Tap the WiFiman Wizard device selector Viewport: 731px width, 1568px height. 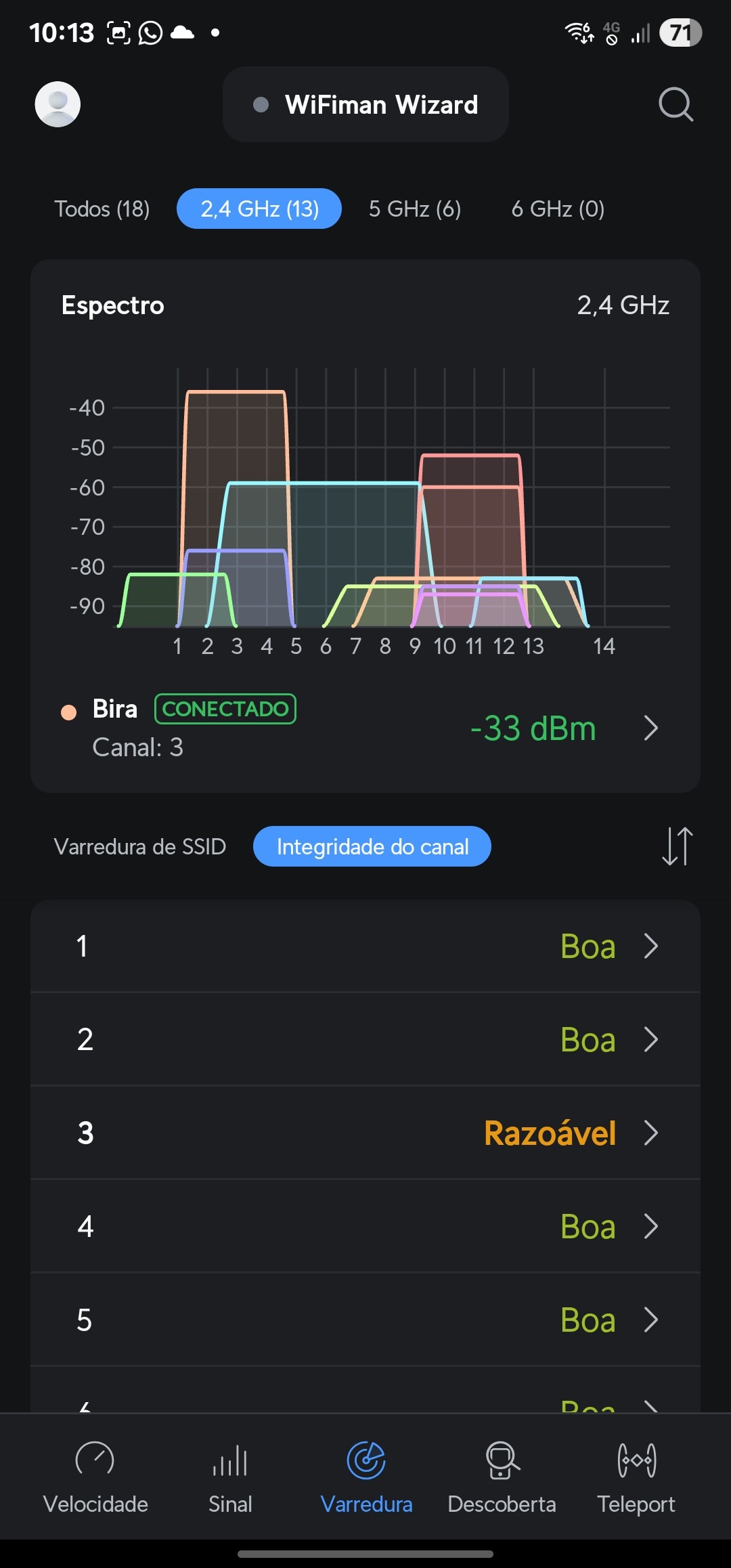tap(365, 104)
